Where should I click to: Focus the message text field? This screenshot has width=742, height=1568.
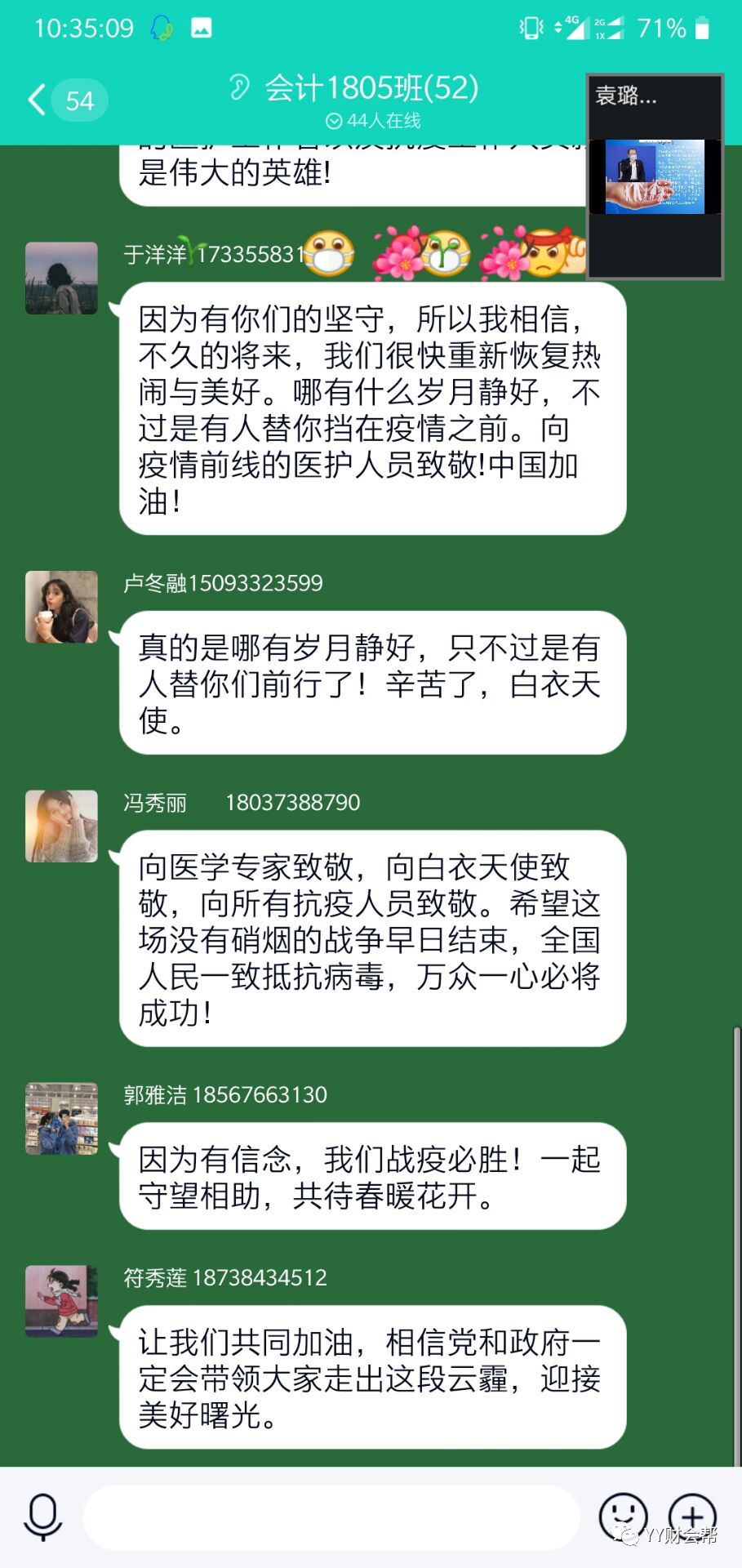[331, 1517]
